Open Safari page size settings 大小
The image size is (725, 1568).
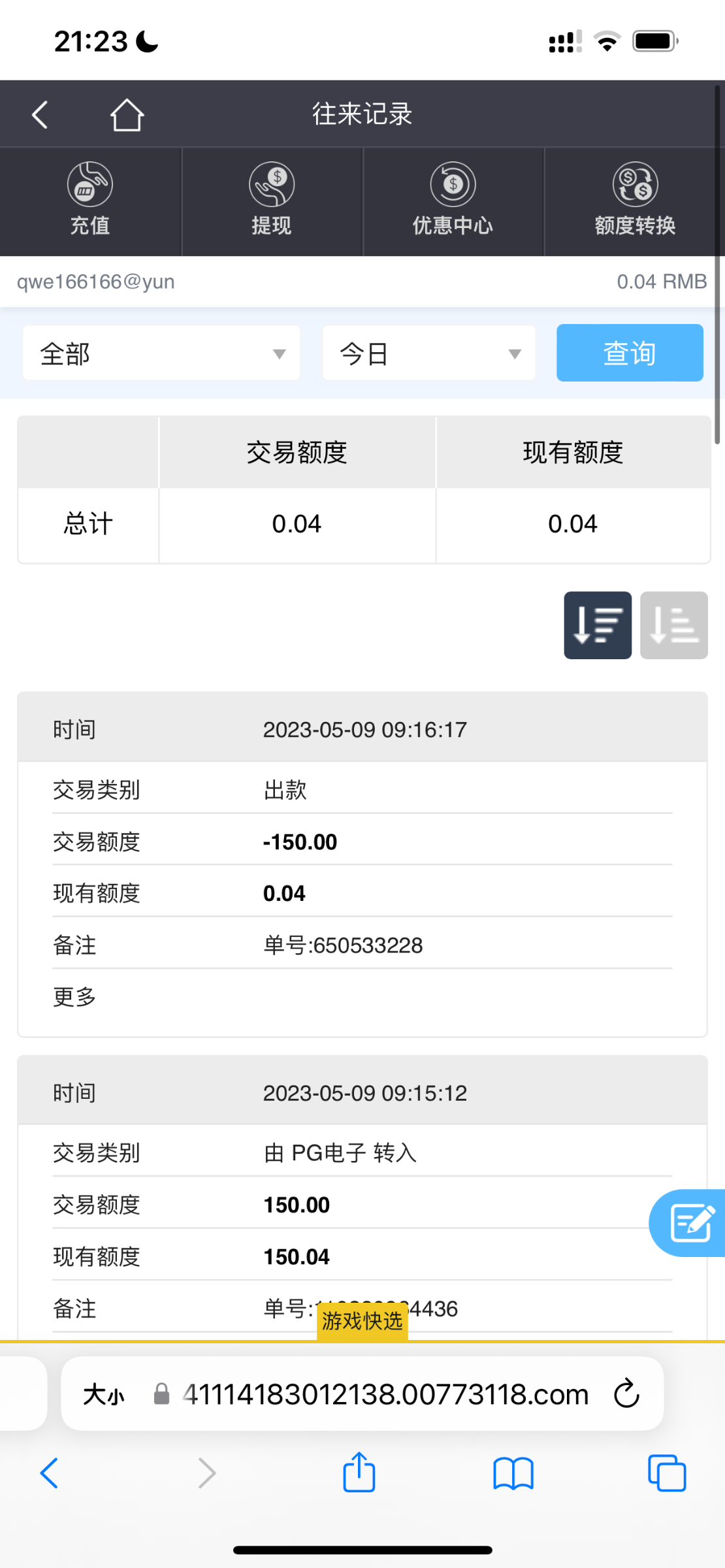[103, 1395]
